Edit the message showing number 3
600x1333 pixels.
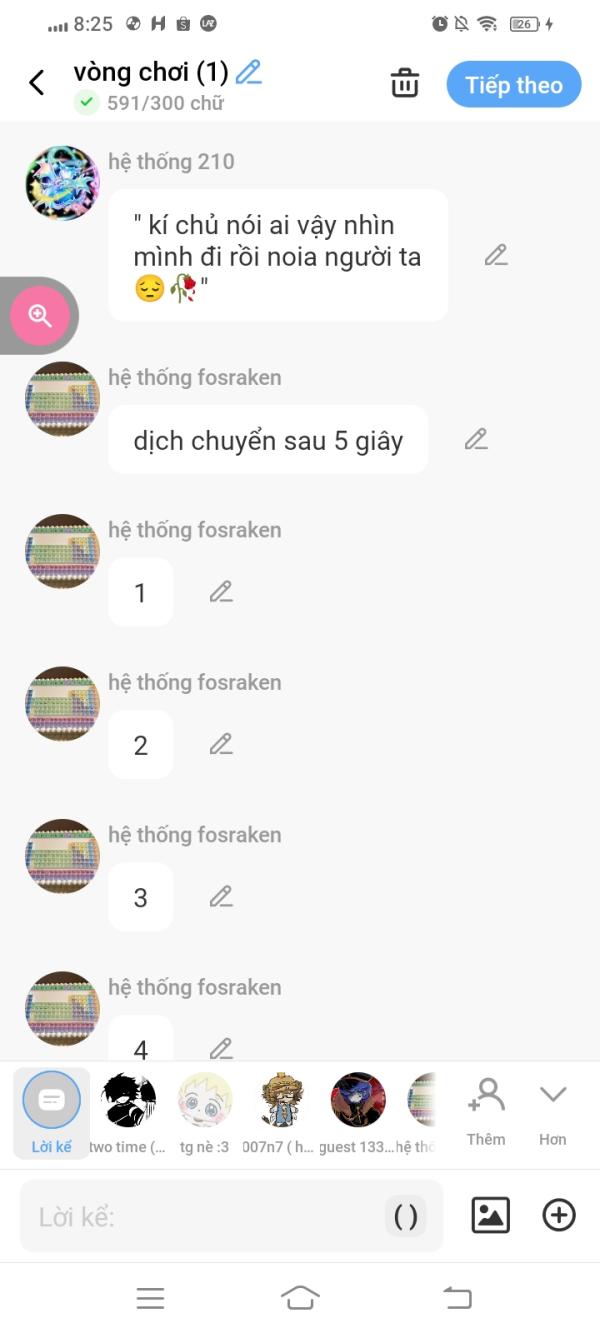pyautogui.click(x=221, y=897)
